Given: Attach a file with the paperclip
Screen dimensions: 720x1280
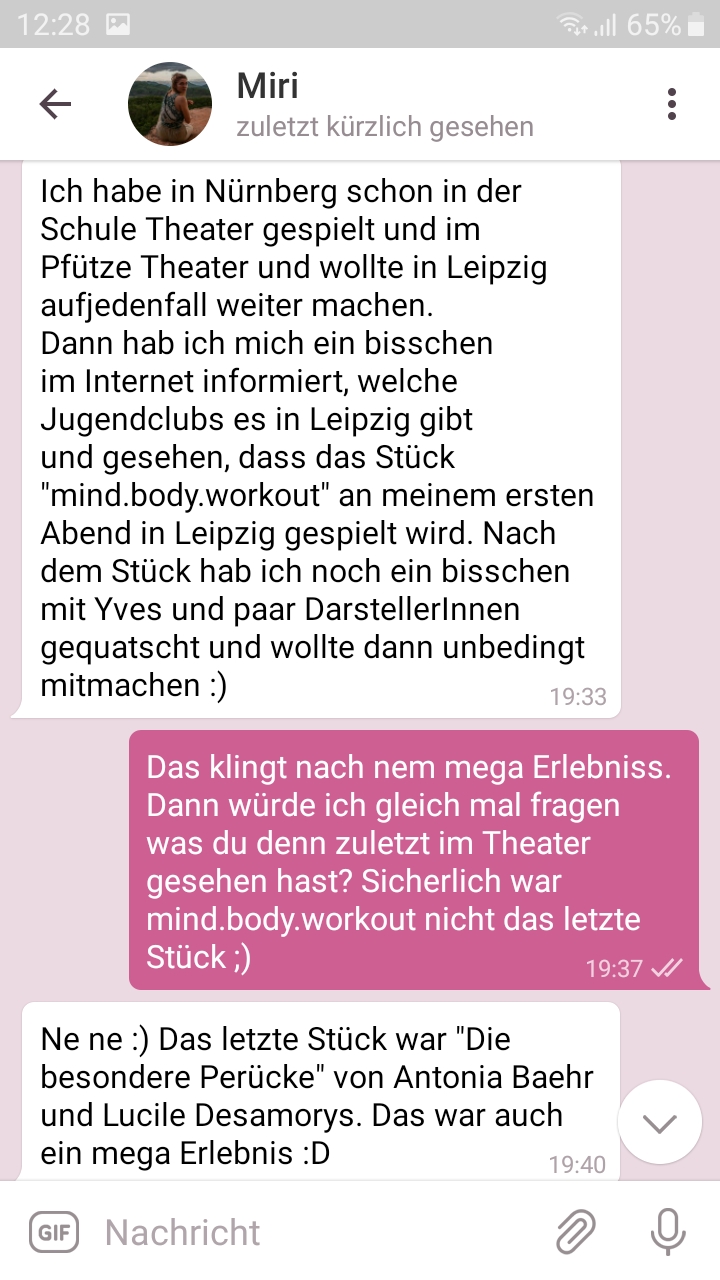Looking at the screenshot, I should tap(576, 1232).
